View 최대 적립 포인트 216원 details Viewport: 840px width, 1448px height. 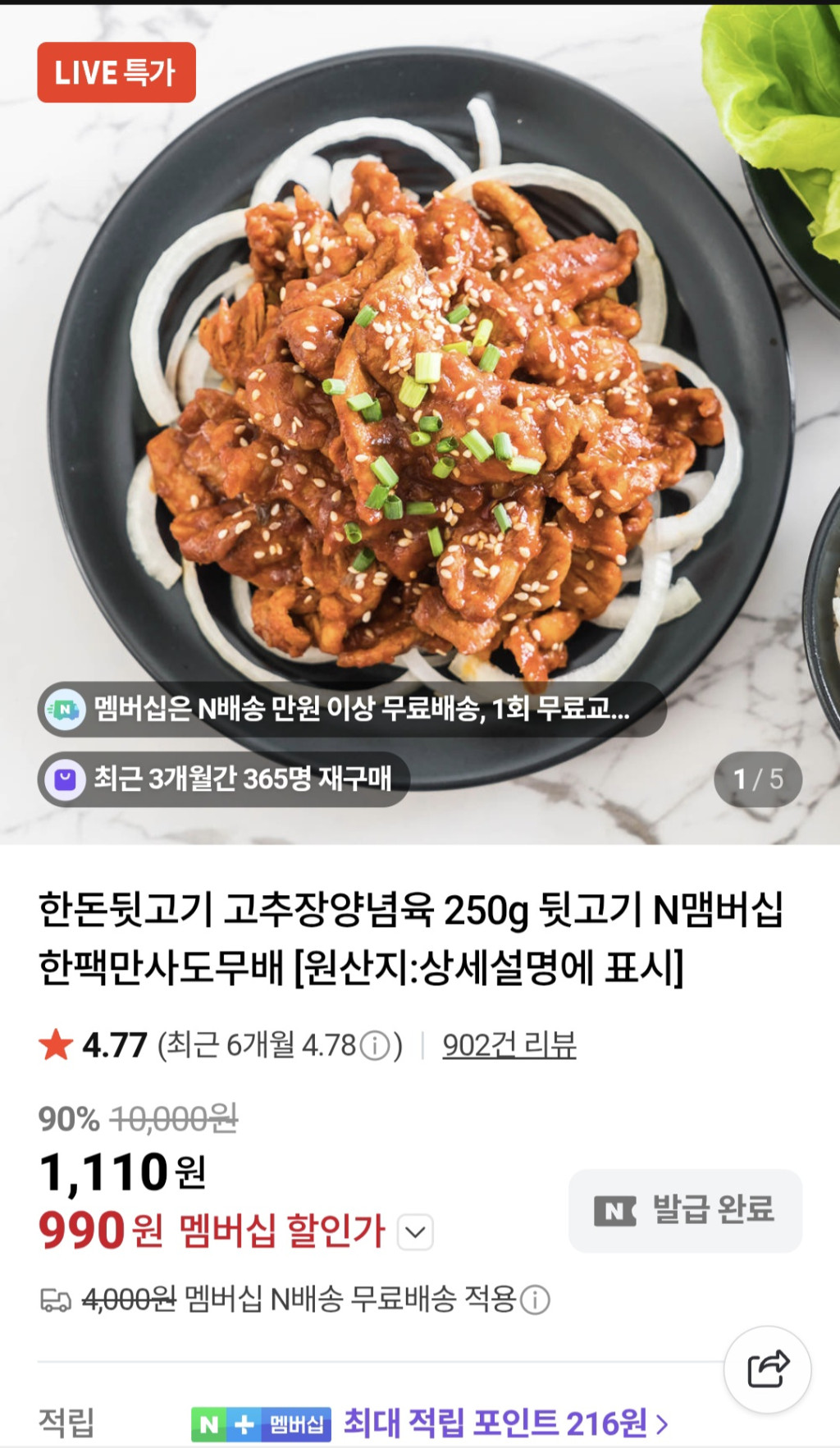tap(504, 1423)
